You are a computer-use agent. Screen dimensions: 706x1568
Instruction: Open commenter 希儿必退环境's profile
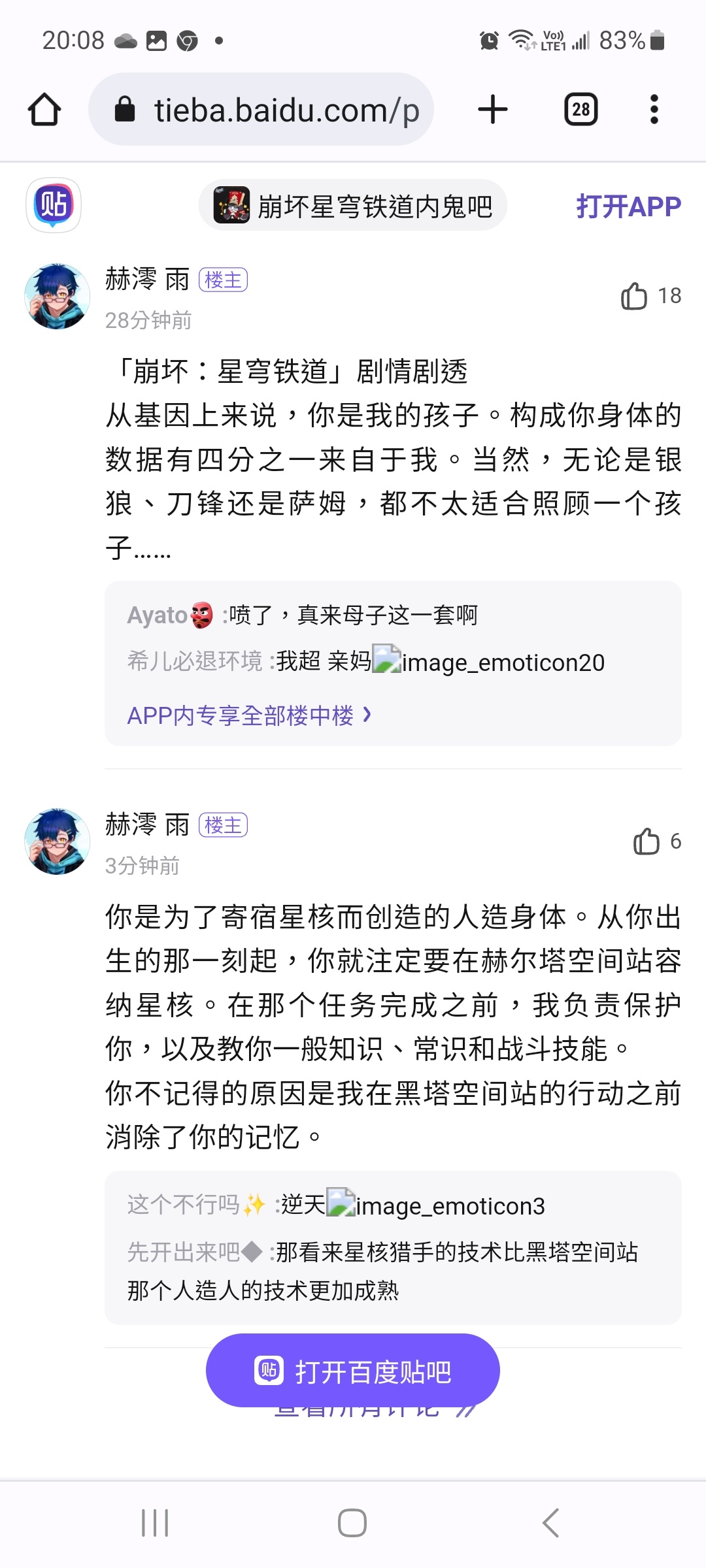point(195,661)
